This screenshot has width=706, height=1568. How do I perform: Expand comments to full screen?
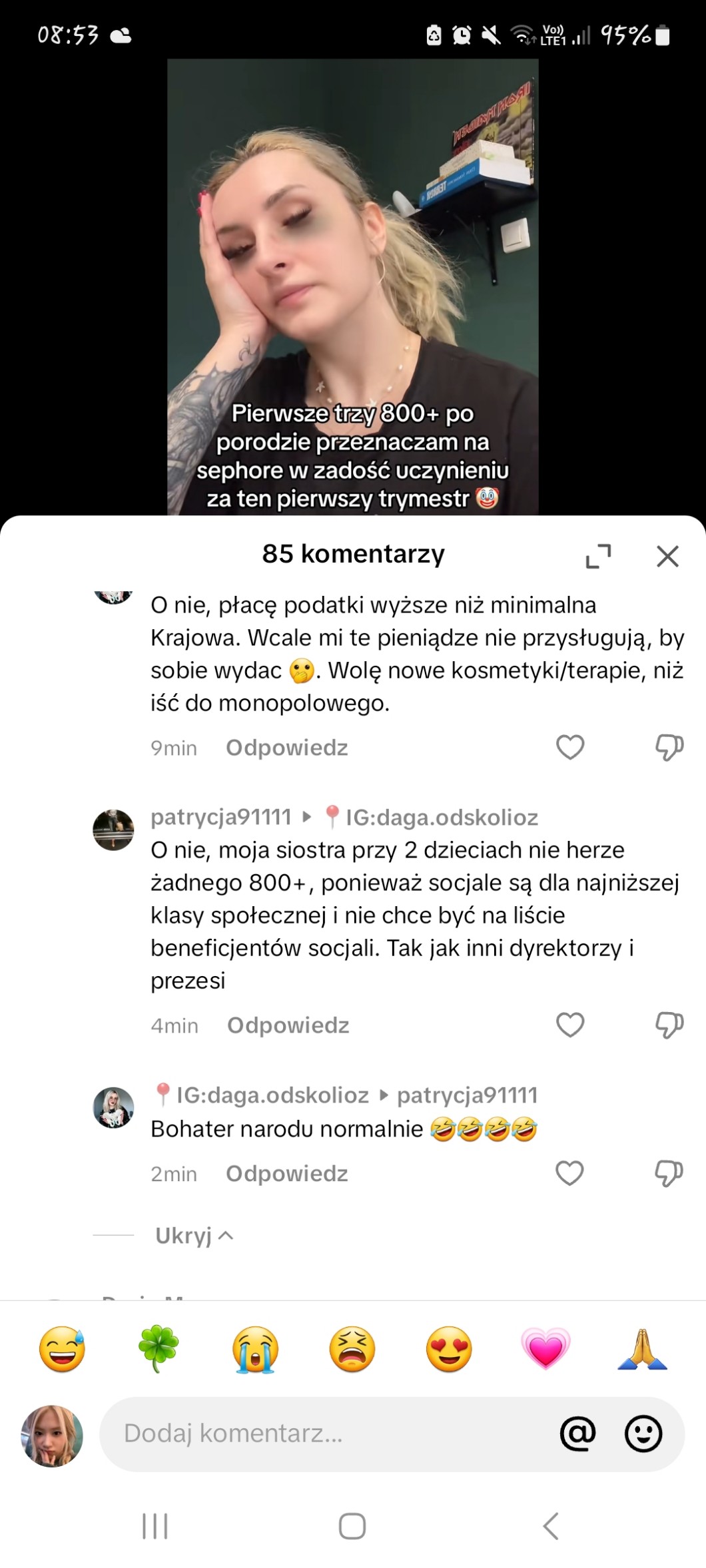[x=598, y=556]
